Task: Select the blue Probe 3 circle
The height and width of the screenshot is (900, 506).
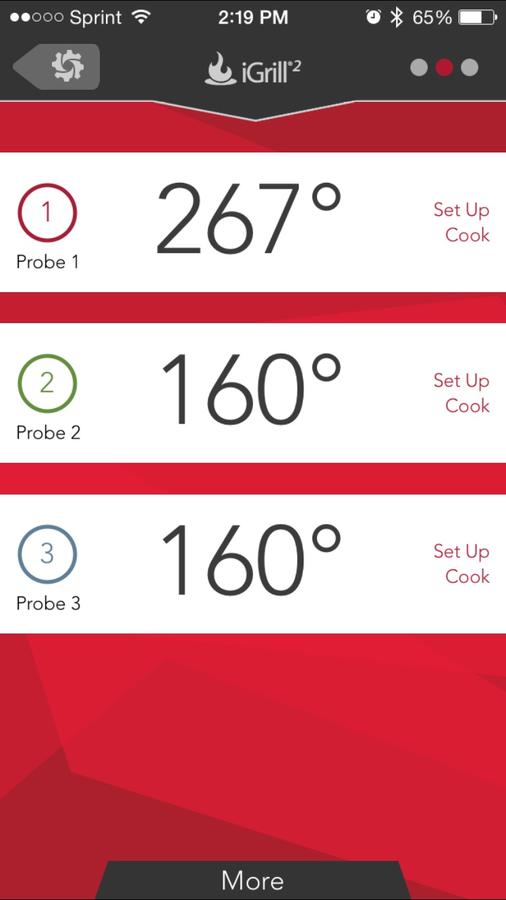Action: tap(47, 554)
